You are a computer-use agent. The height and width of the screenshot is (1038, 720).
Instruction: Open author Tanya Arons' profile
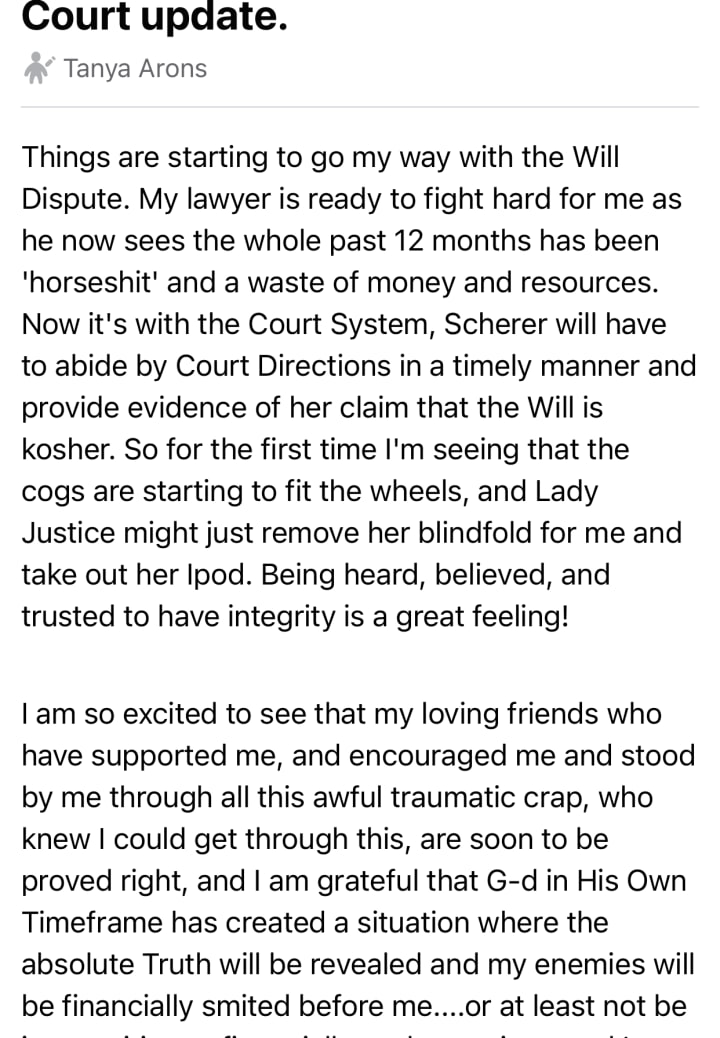[134, 69]
